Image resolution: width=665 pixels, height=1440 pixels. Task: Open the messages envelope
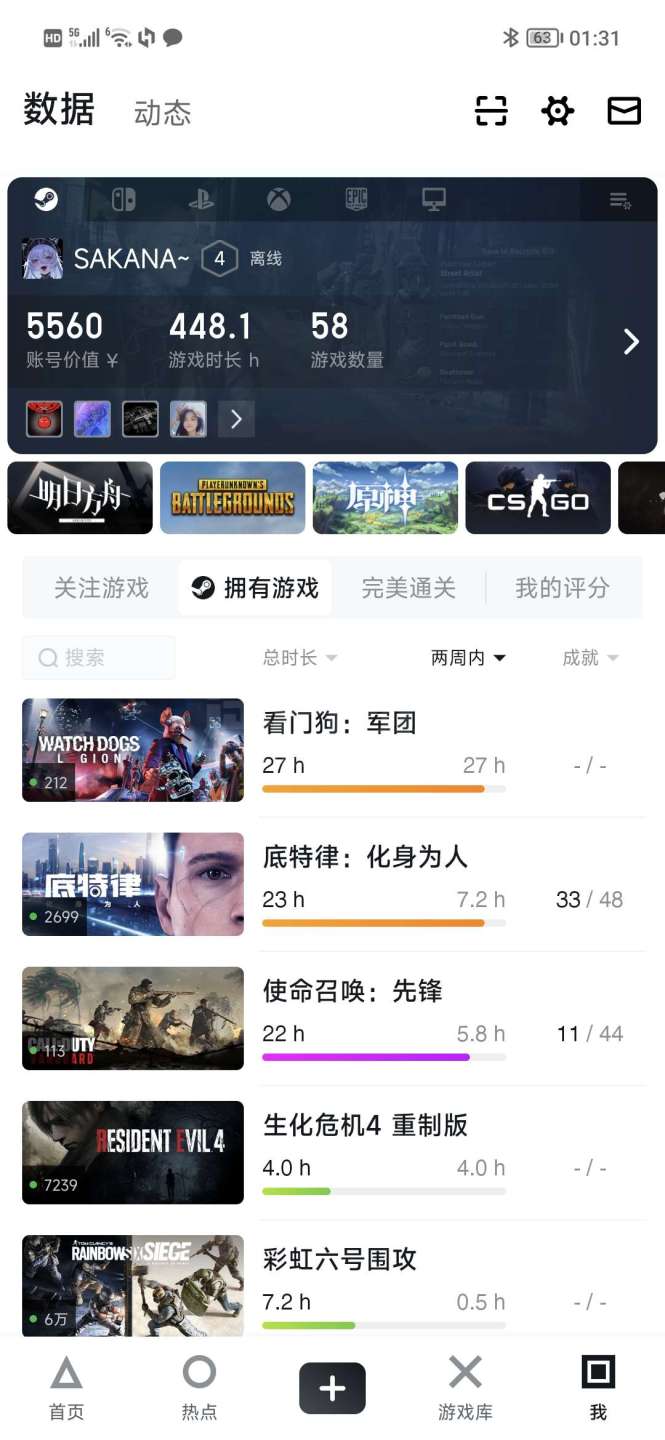(624, 111)
